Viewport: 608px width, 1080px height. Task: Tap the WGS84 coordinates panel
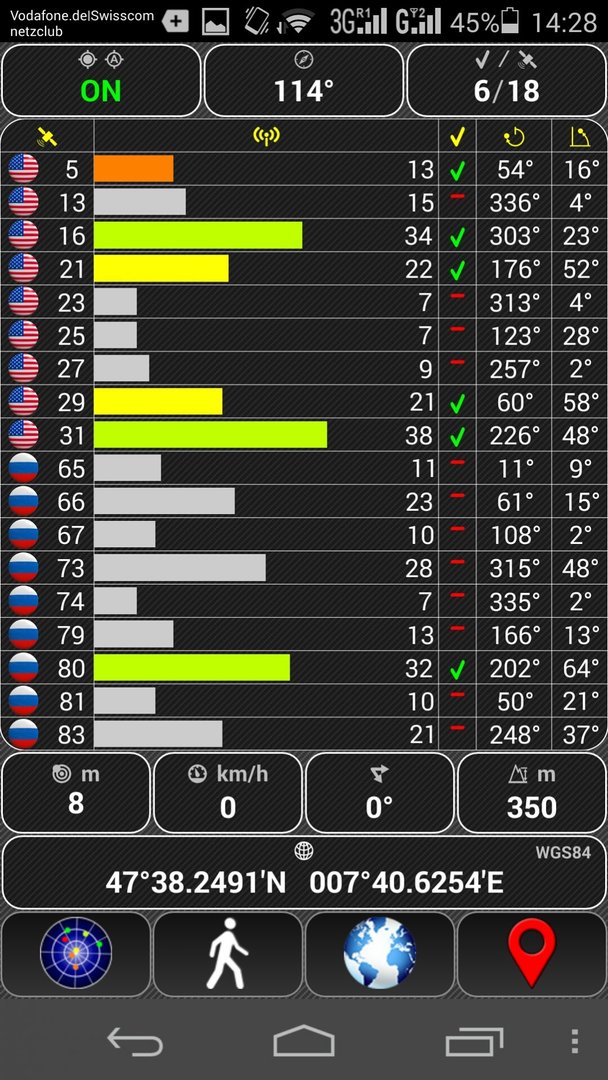pos(304,873)
